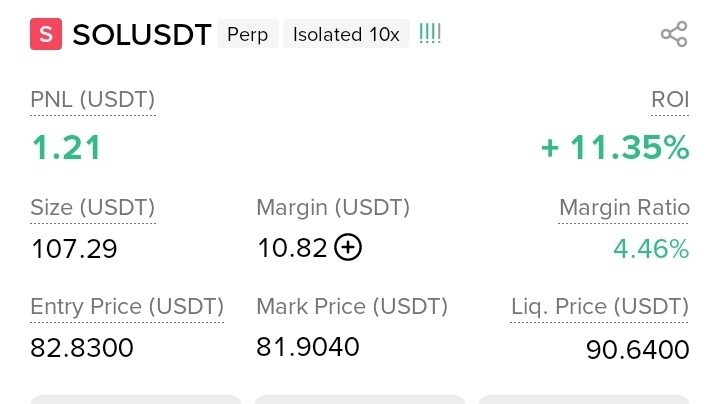Viewport: 720px width, 404px height.
Task: View info on Size (USDT)
Action: 93,208
